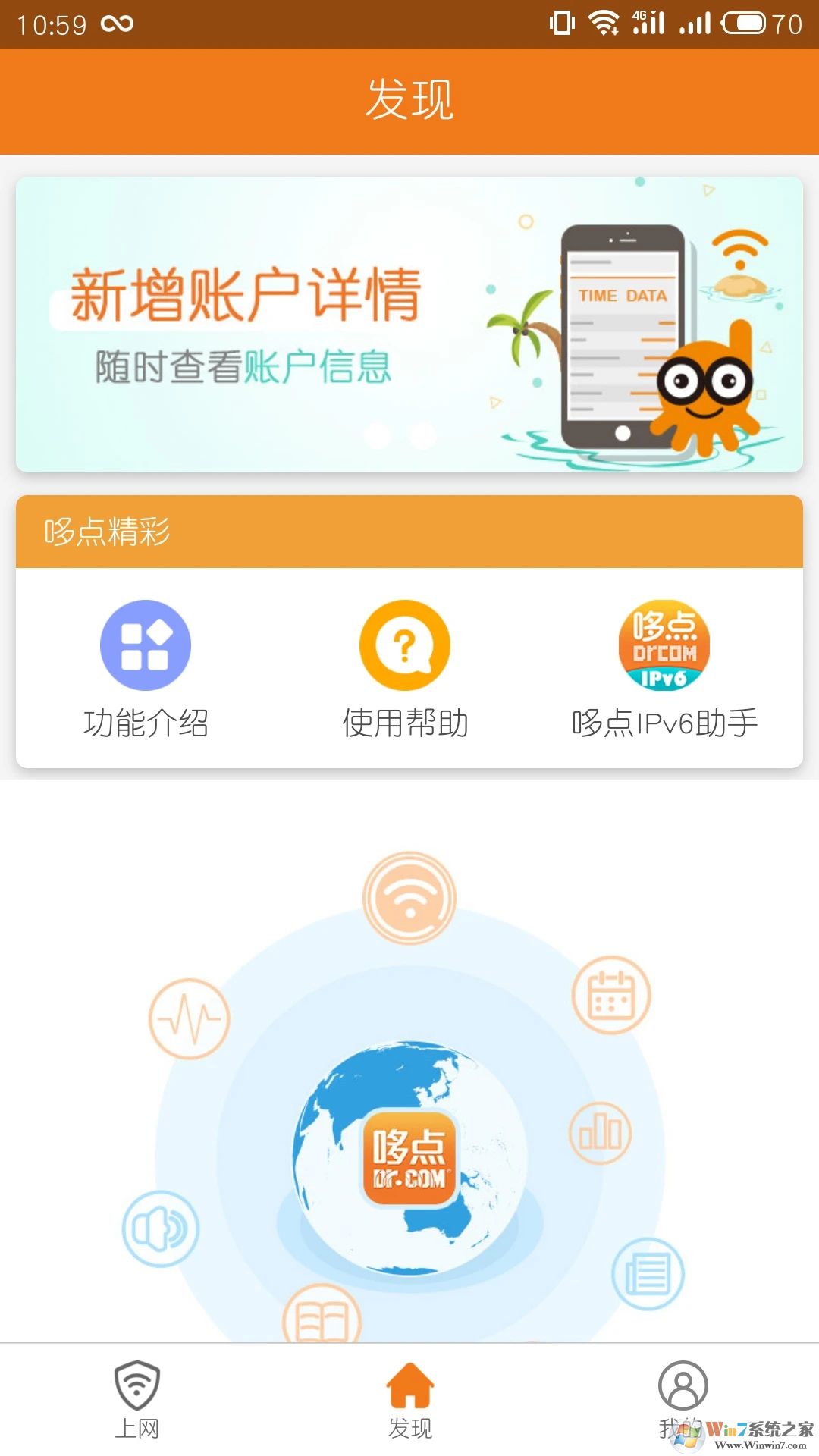Open the 使用帮助 help icon
Viewport: 819px width, 1456px height.
[x=404, y=645]
